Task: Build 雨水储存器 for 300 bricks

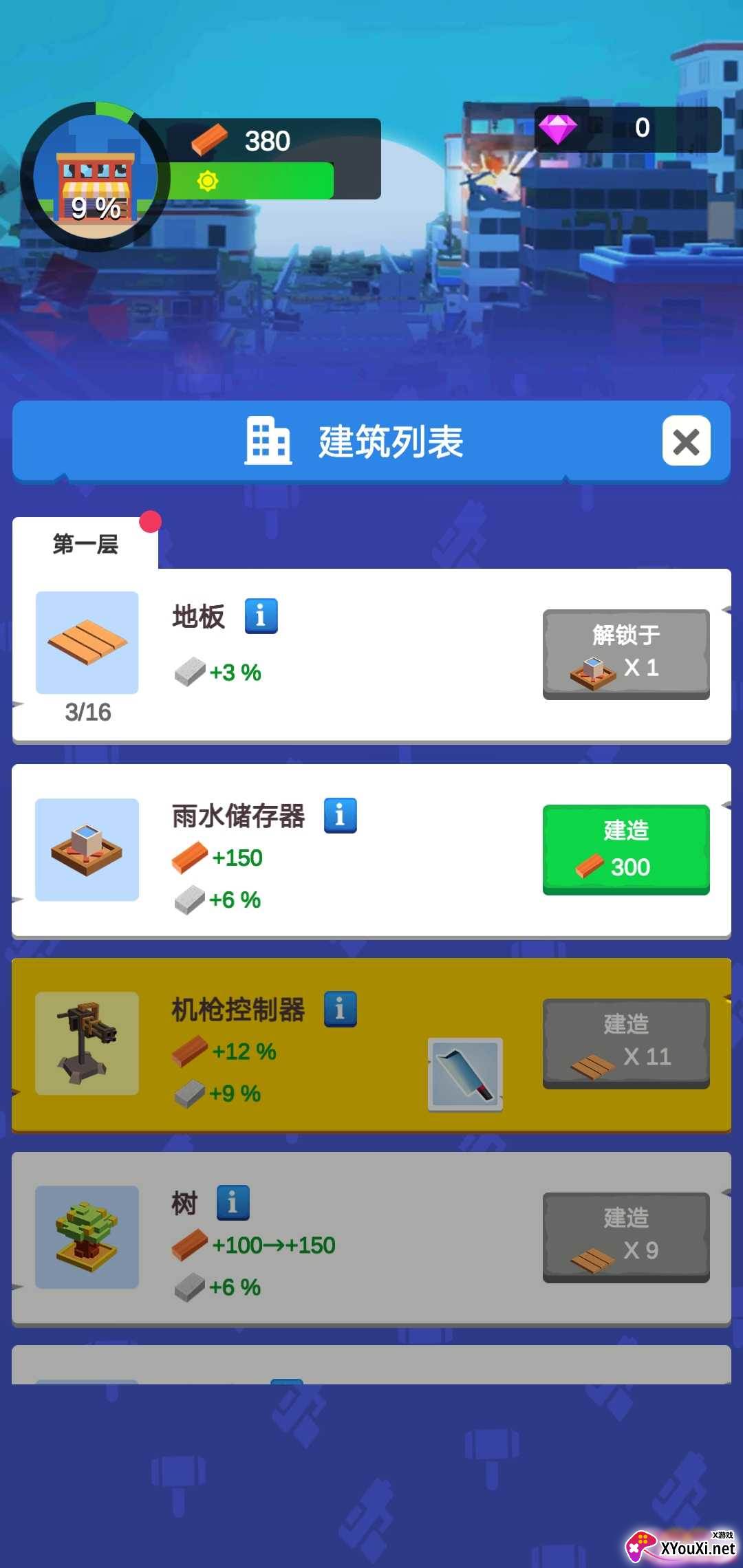Action: 626,849
